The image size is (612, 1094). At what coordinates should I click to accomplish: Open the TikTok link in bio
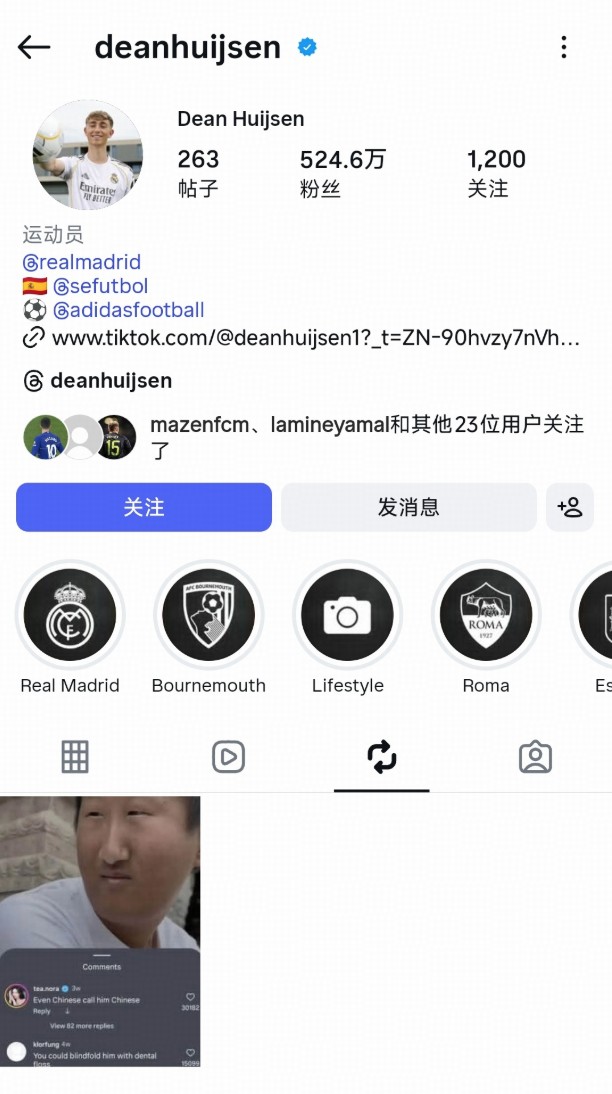coord(315,338)
